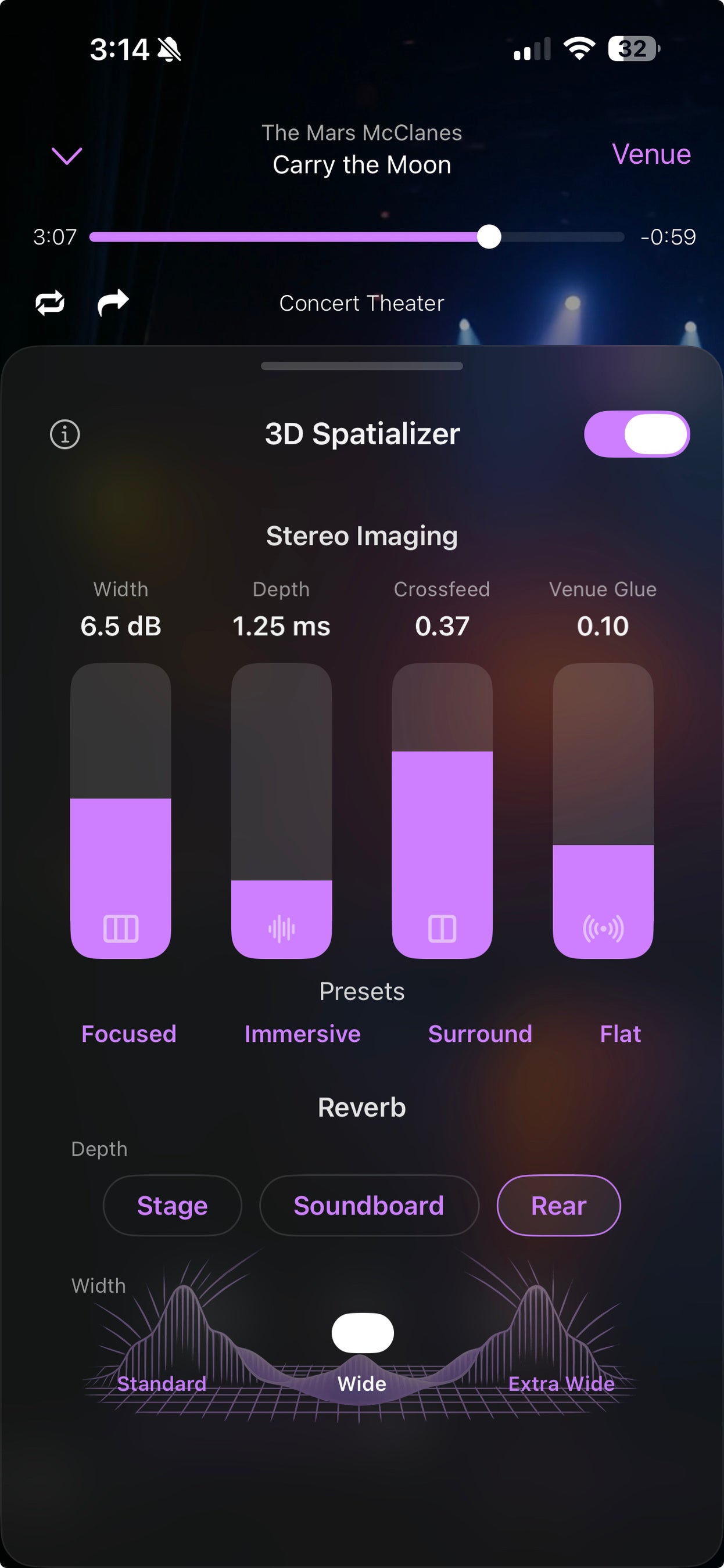Collapse the player with the down chevron
Image resolution: width=724 pixels, height=1568 pixels.
[x=67, y=156]
